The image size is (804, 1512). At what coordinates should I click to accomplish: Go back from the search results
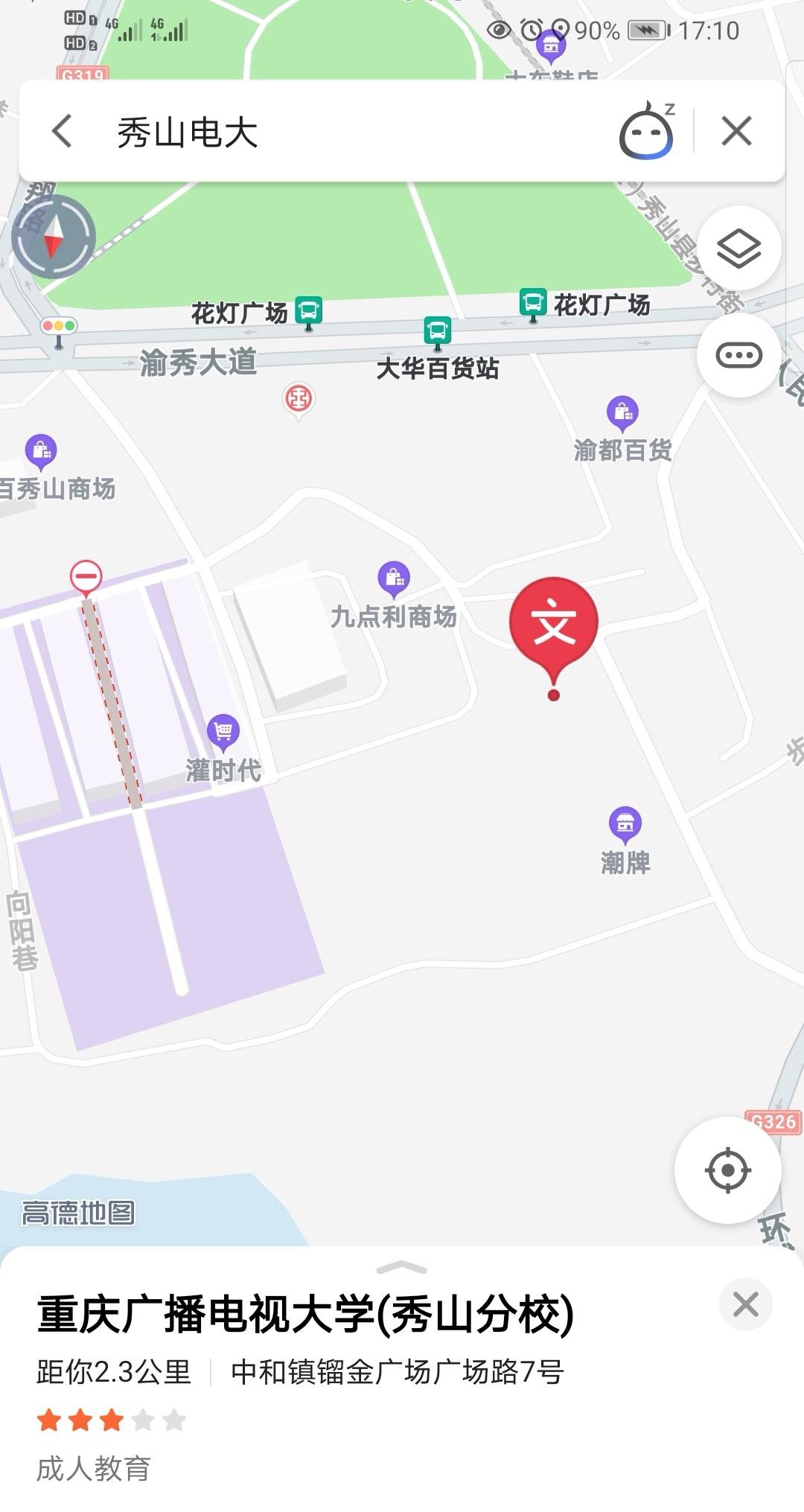(63, 132)
